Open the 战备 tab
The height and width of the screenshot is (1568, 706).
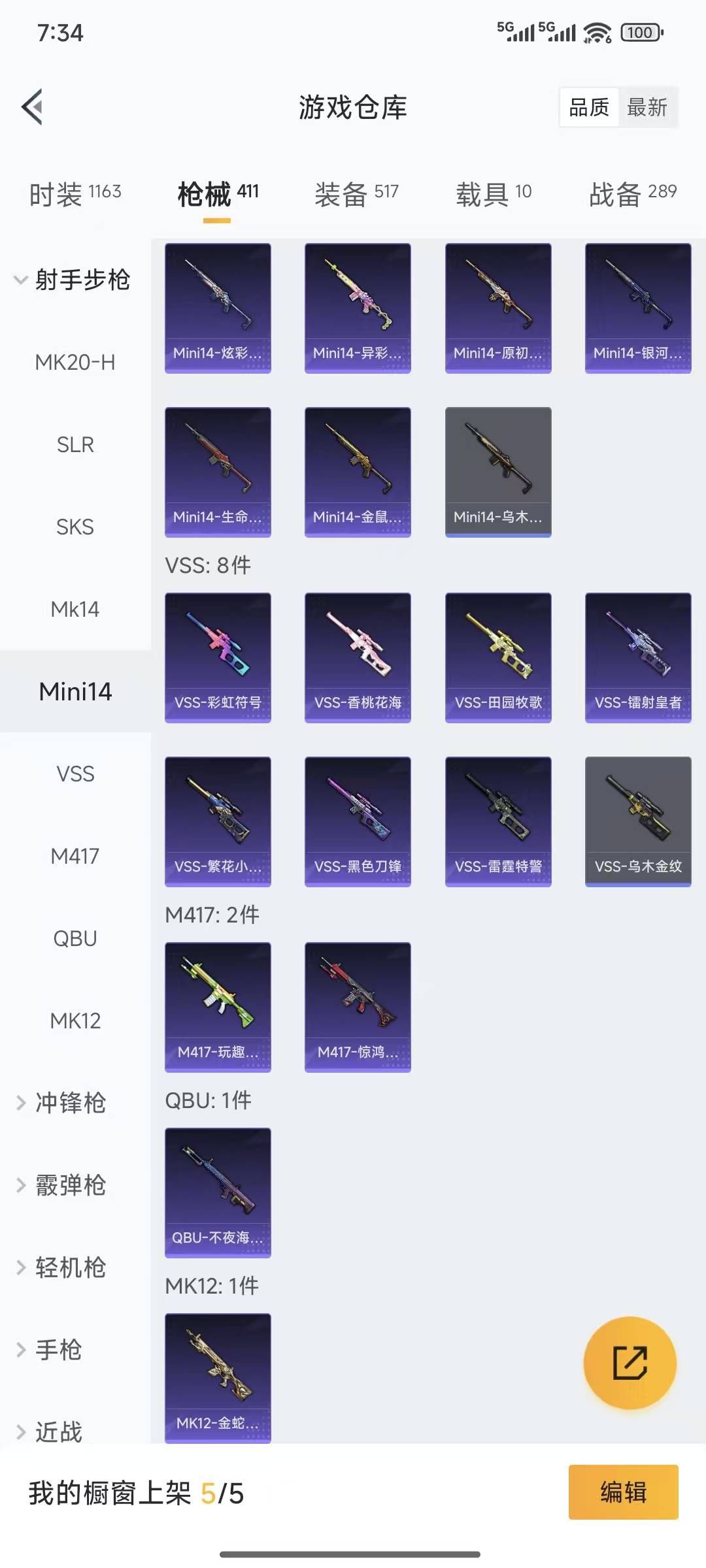(x=632, y=194)
